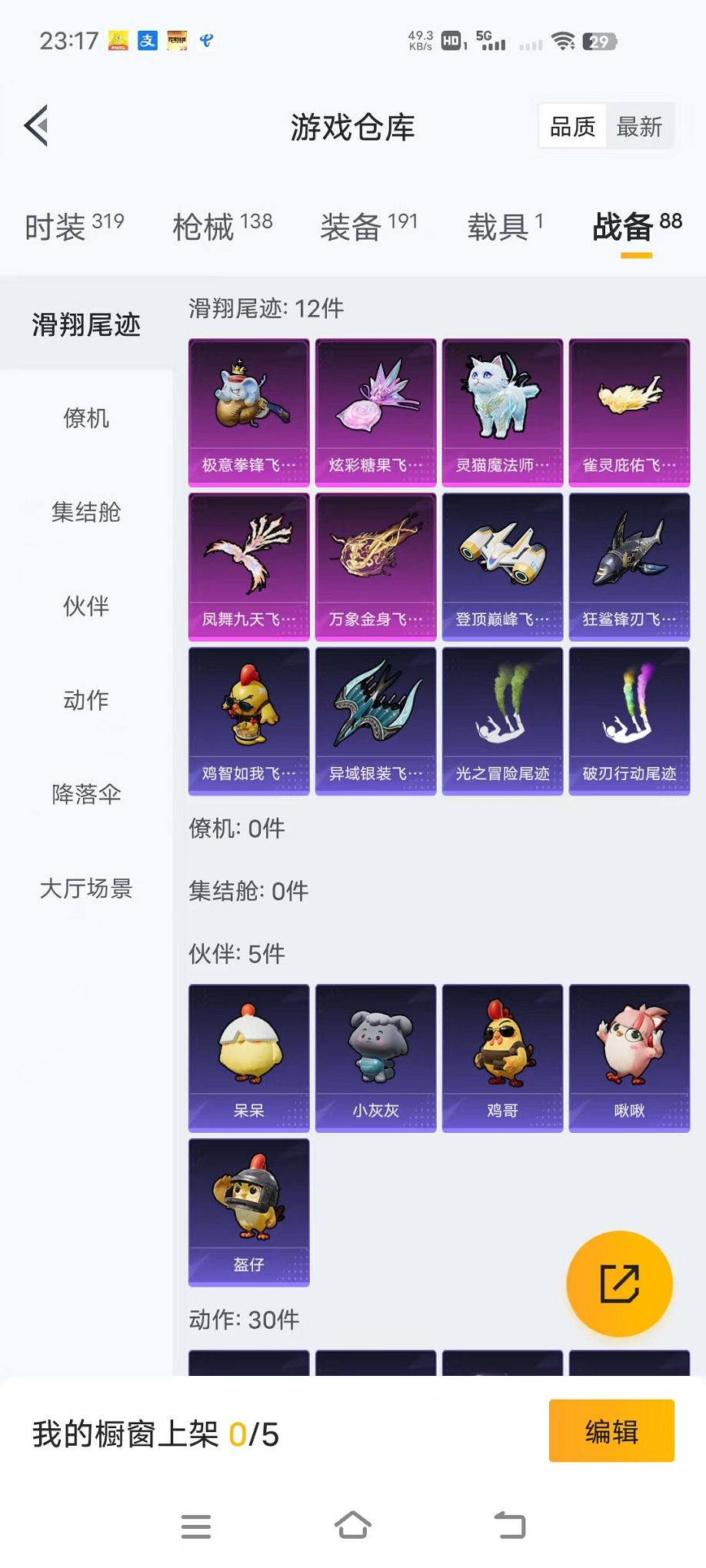Switch to the 时装 tab
The width and height of the screenshot is (706, 1568).
74,227
